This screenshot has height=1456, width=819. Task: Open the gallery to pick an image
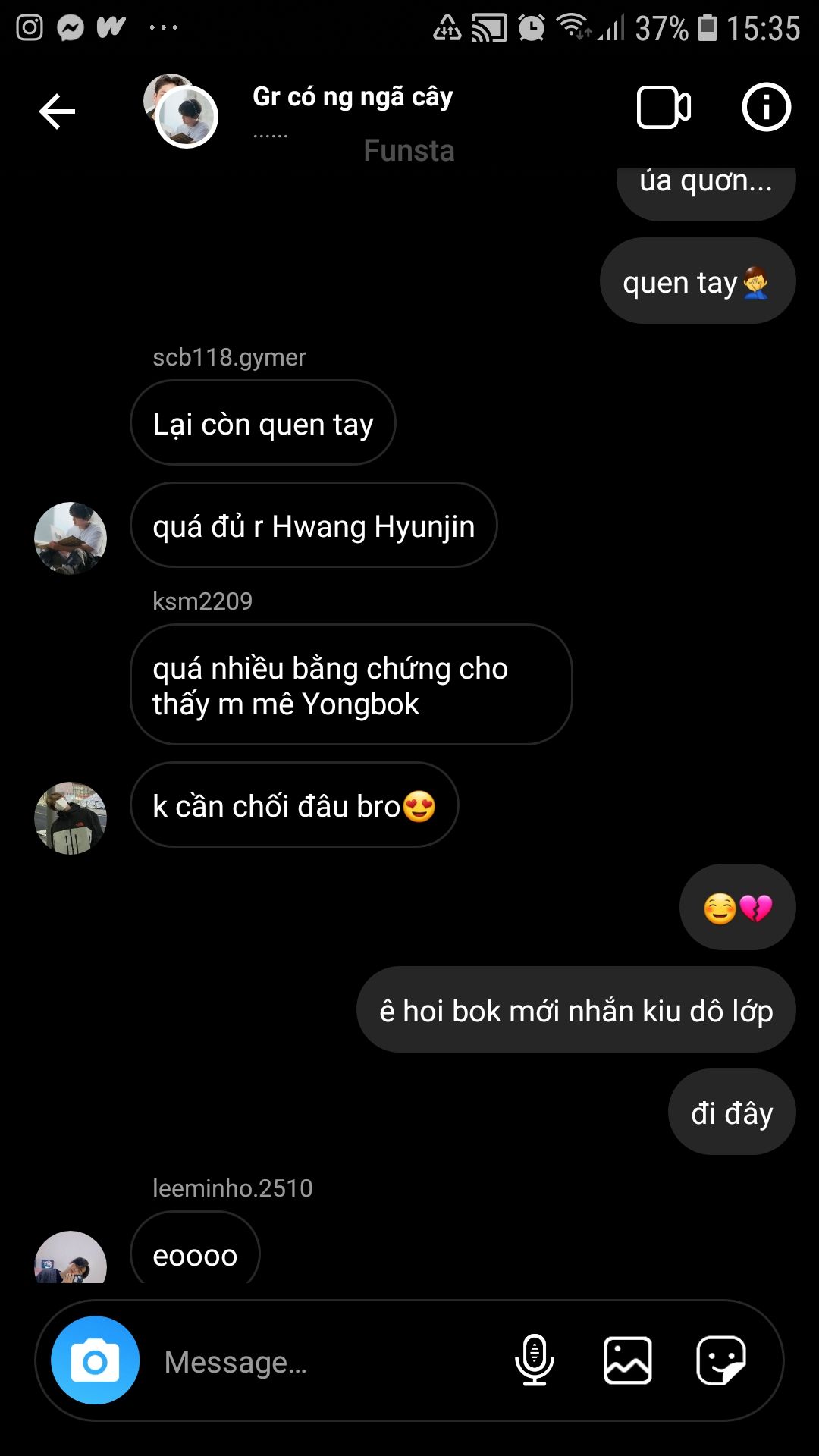[x=627, y=1360]
